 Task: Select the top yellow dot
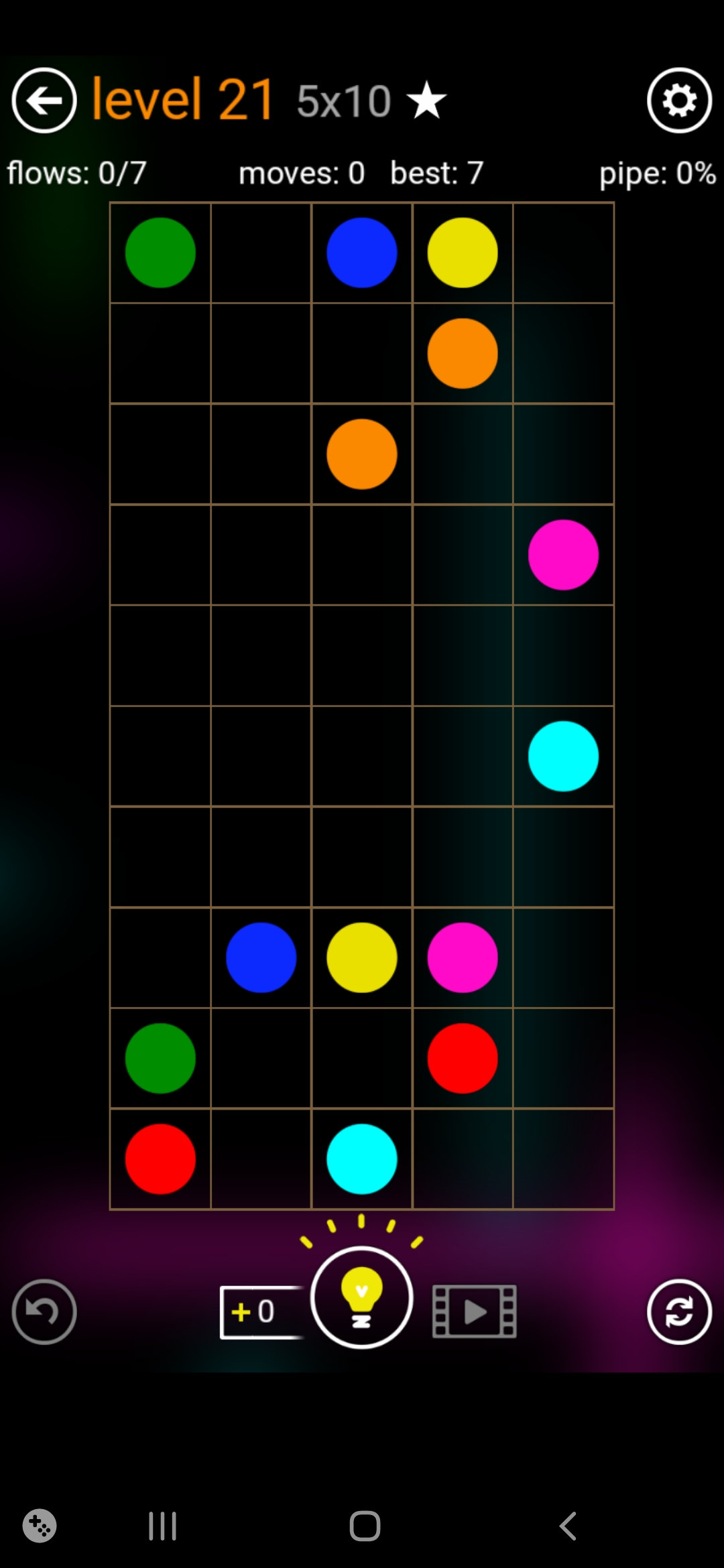coord(463,253)
